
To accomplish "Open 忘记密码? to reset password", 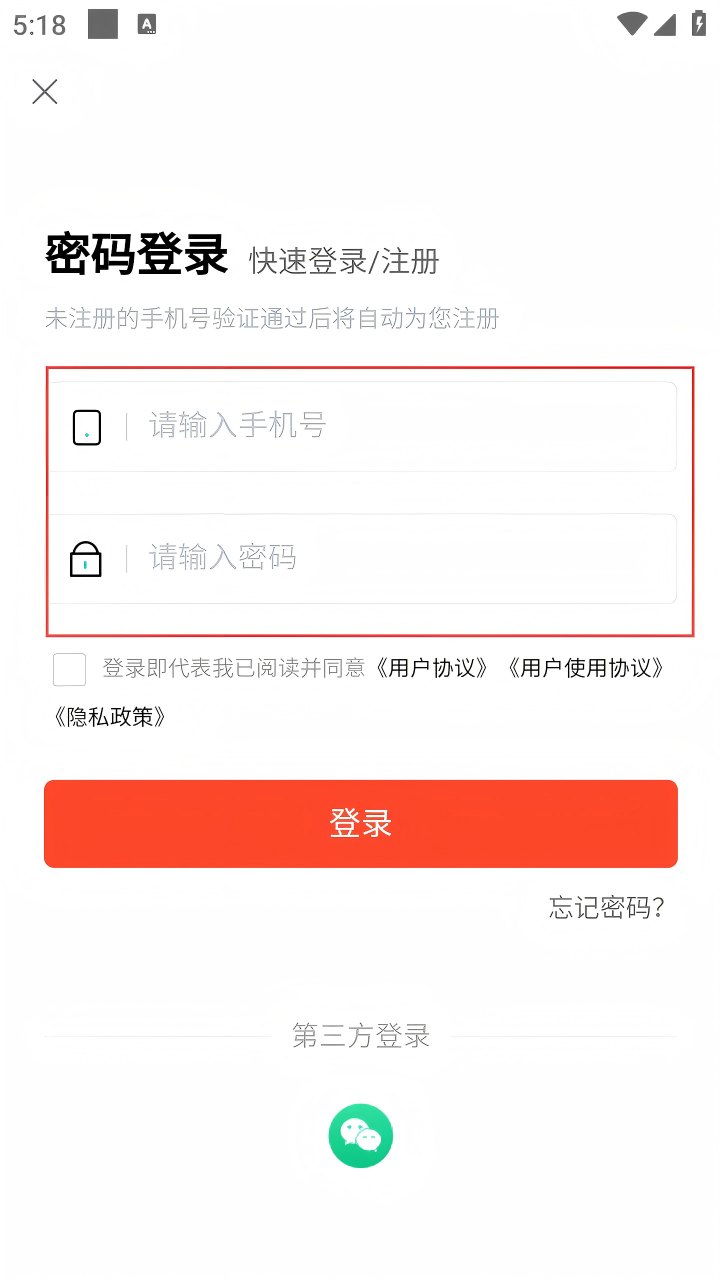I will click(x=606, y=907).
